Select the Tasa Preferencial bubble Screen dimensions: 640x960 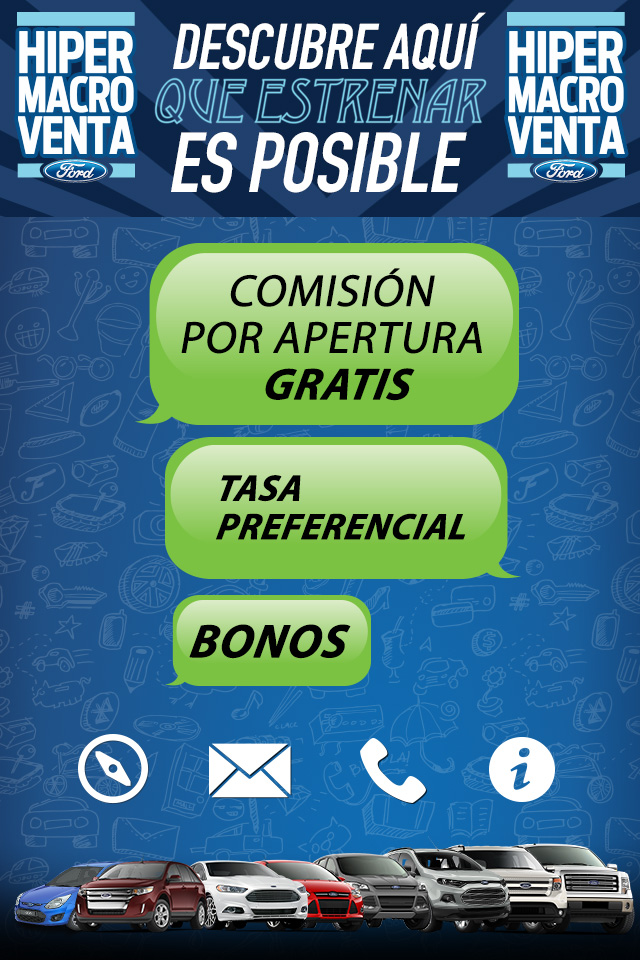coord(338,507)
